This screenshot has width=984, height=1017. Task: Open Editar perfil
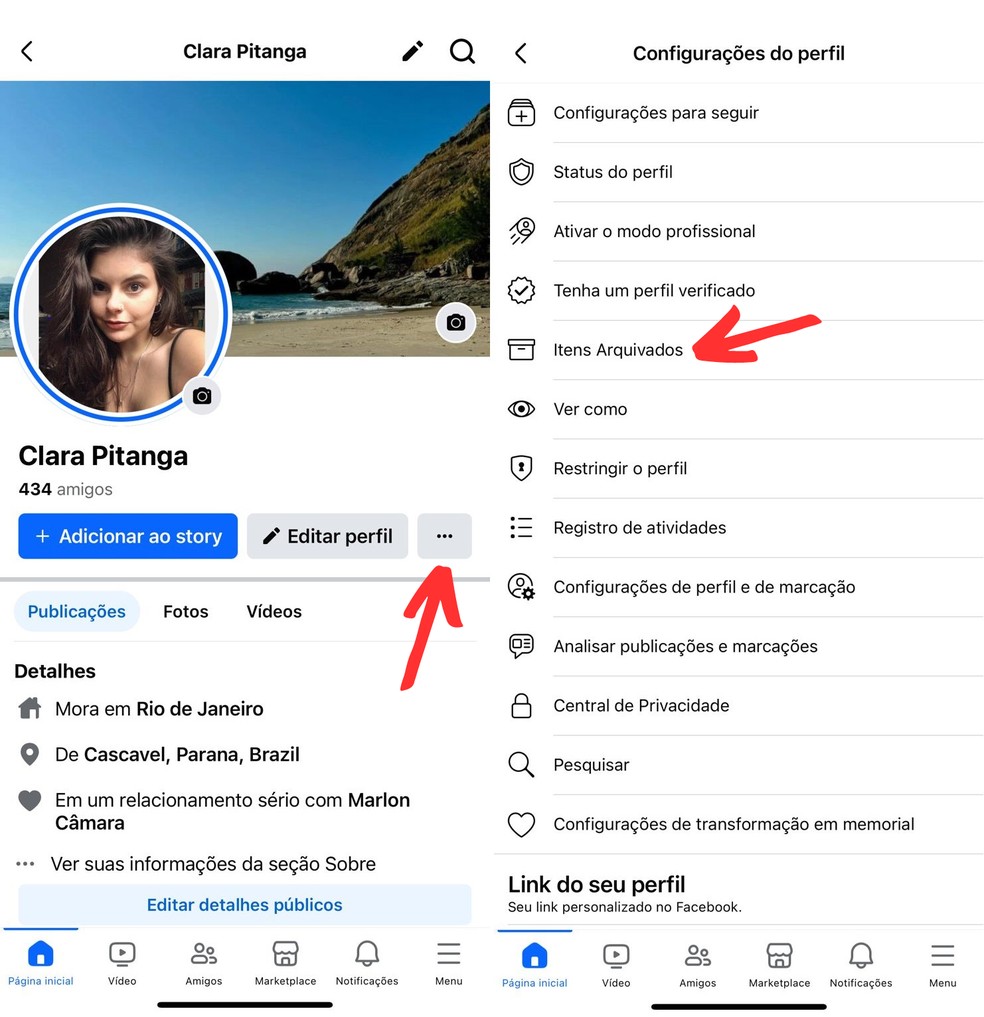(327, 536)
